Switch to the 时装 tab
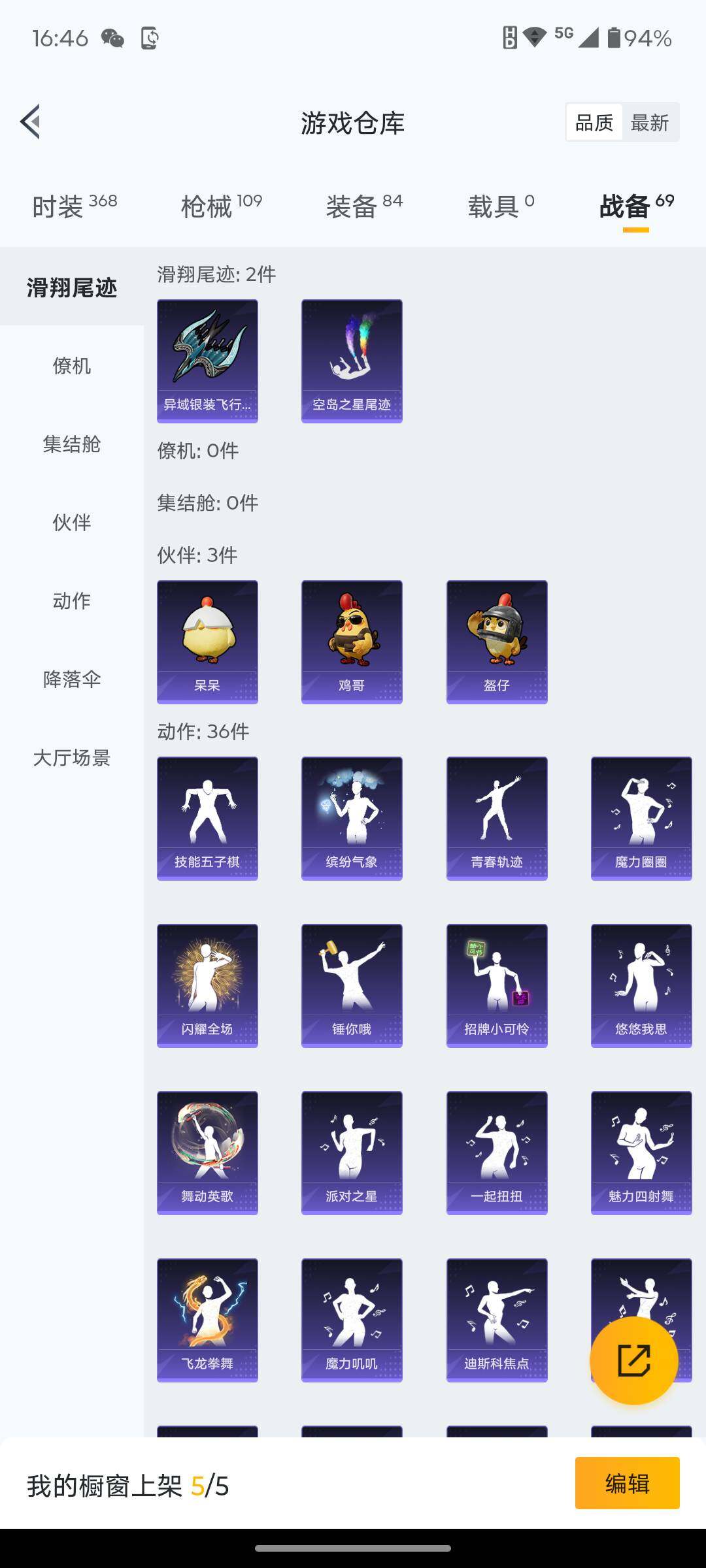Image resolution: width=706 pixels, height=1568 pixels. coord(75,206)
